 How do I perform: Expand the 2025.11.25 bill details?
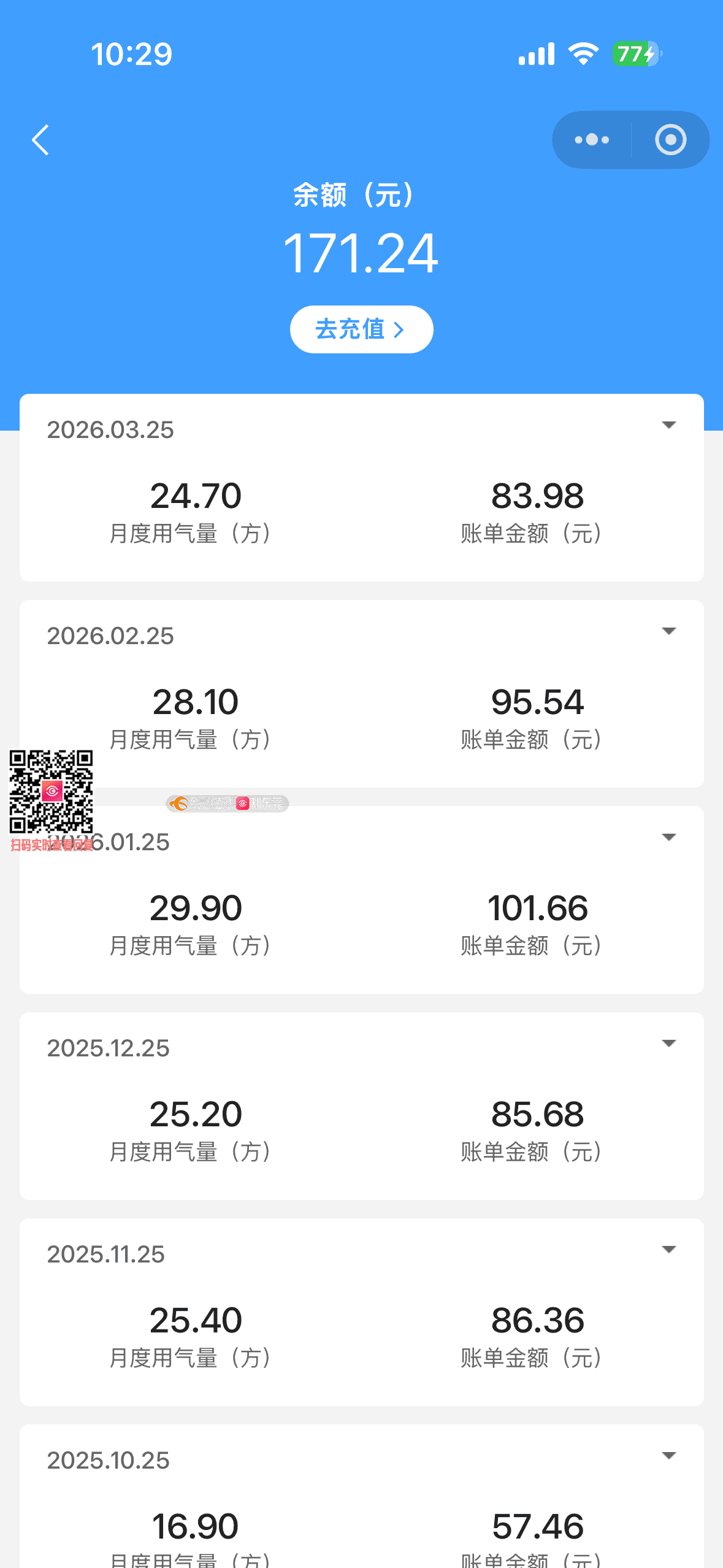(x=668, y=1250)
